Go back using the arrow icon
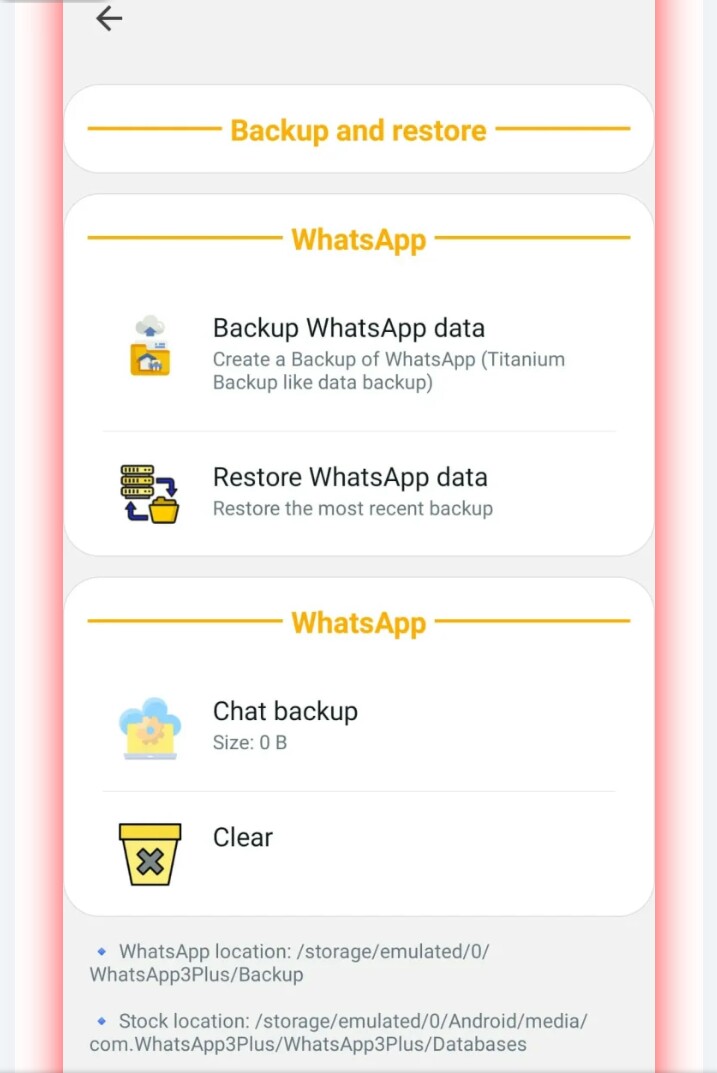717x1073 pixels. [x=108, y=18]
